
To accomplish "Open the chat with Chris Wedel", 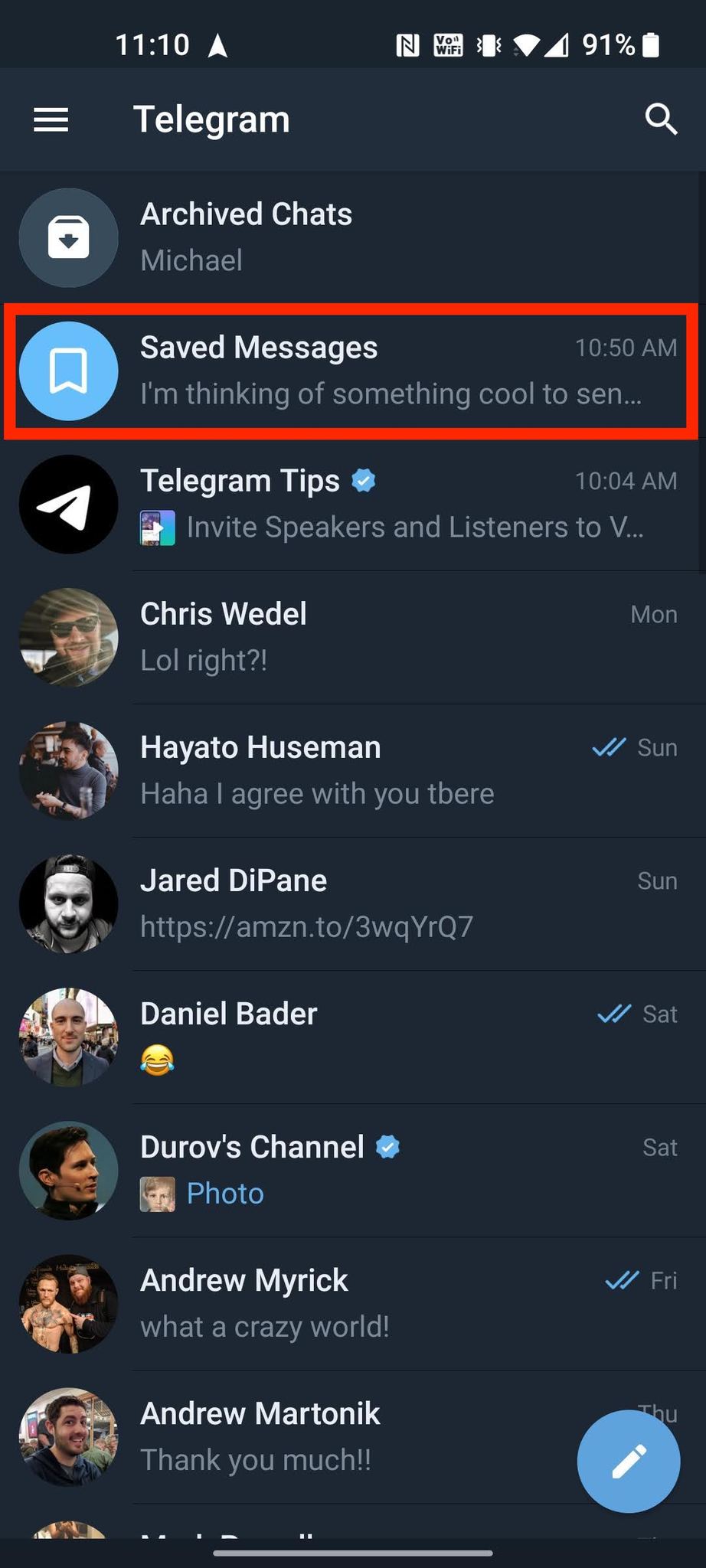I will pos(352,637).
